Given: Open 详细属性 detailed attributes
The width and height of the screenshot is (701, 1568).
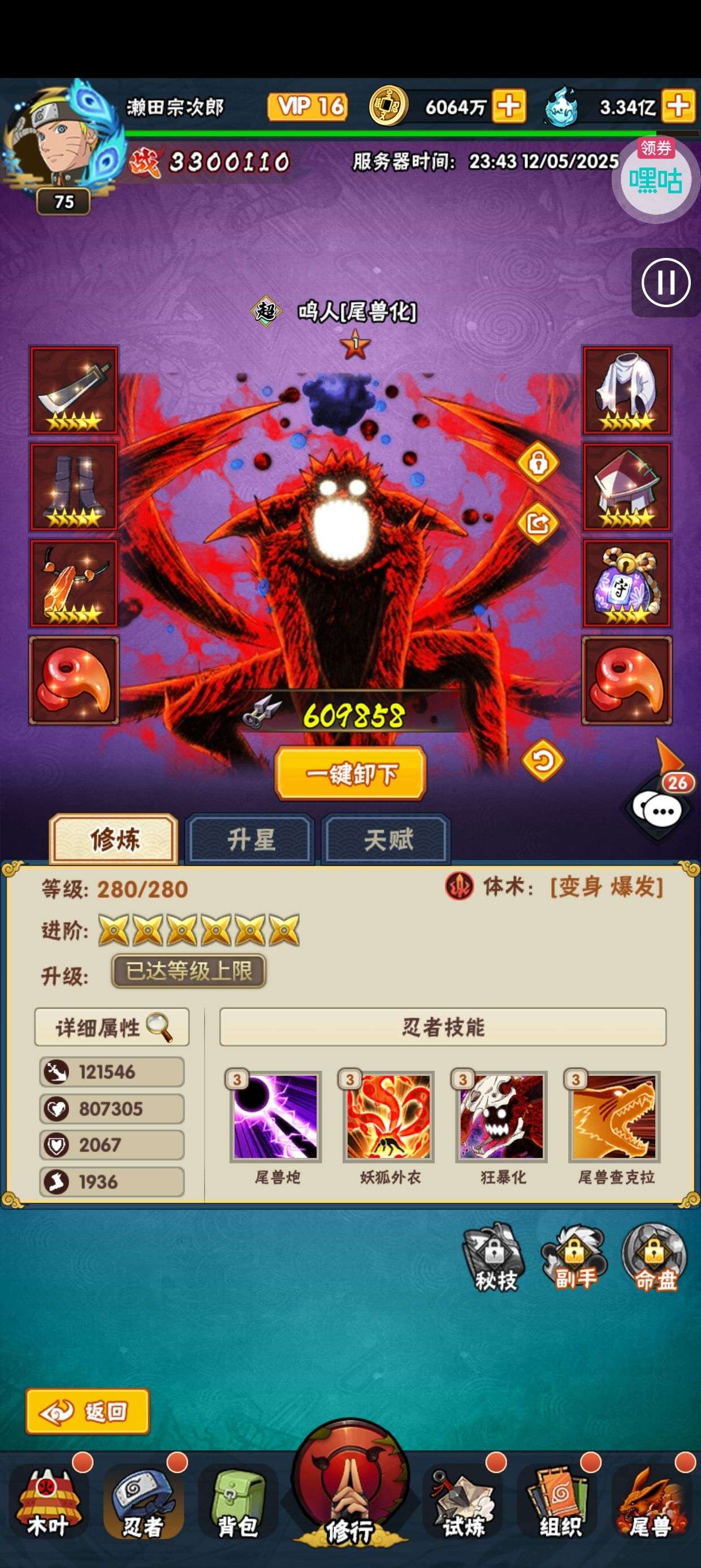Looking at the screenshot, I should point(112,1027).
